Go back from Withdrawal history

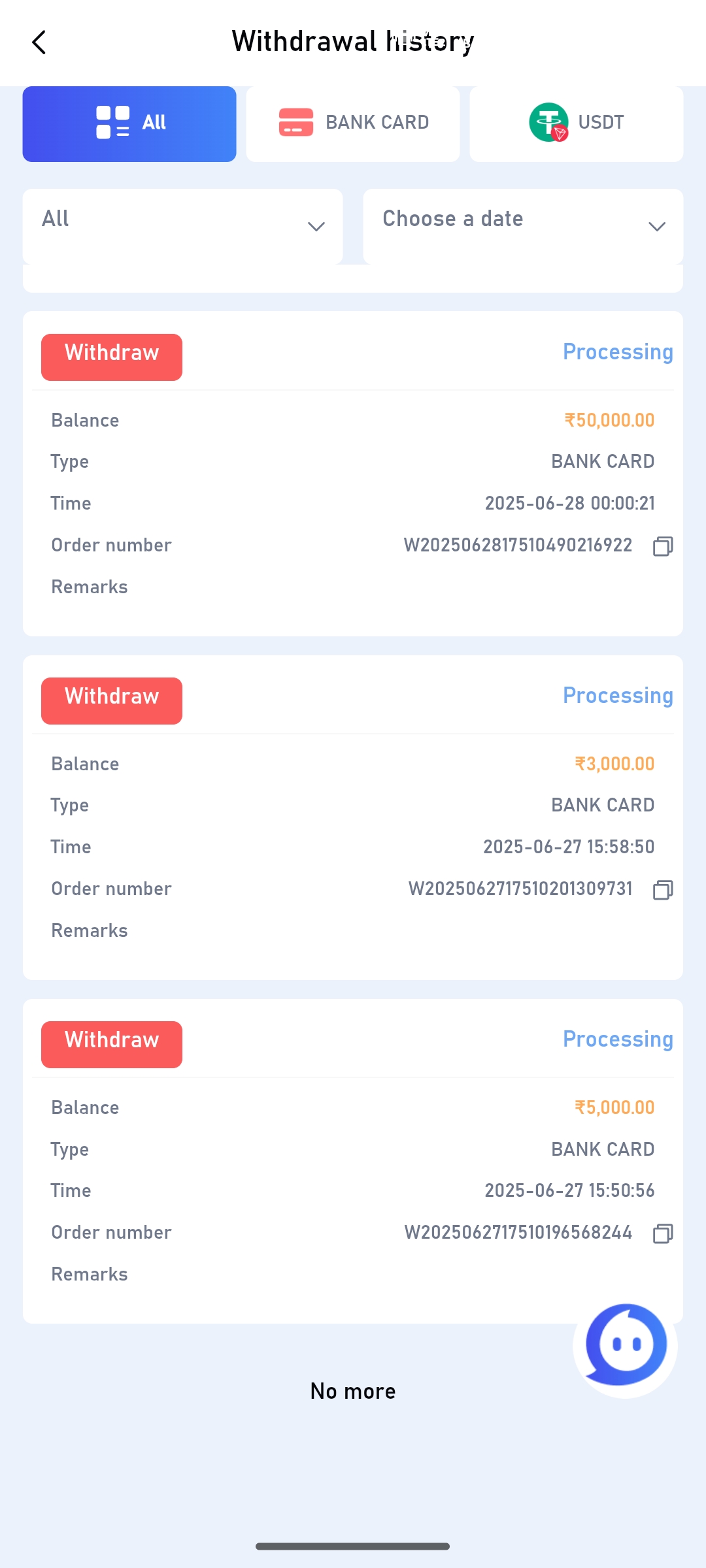pos(39,42)
